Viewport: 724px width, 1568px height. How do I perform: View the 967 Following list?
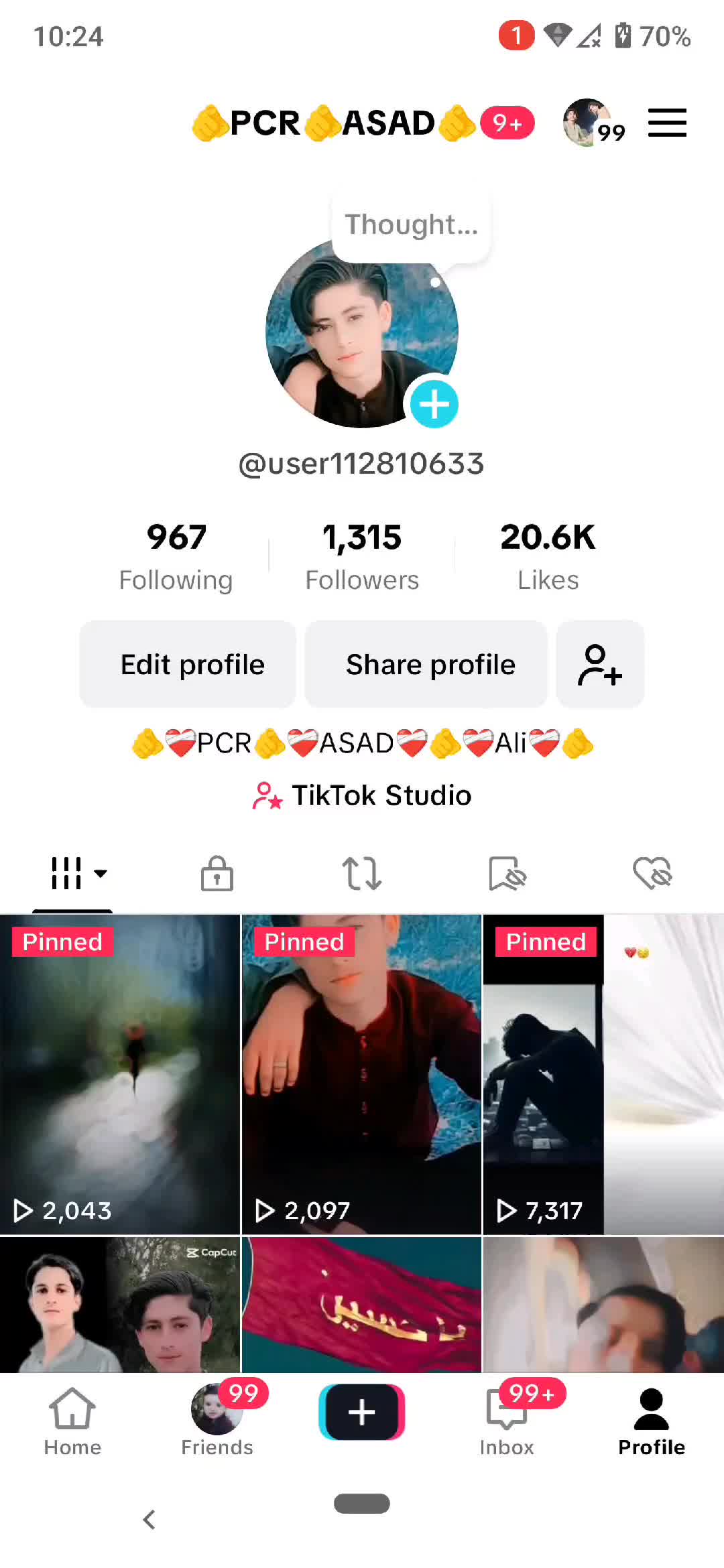click(x=176, y=556)
